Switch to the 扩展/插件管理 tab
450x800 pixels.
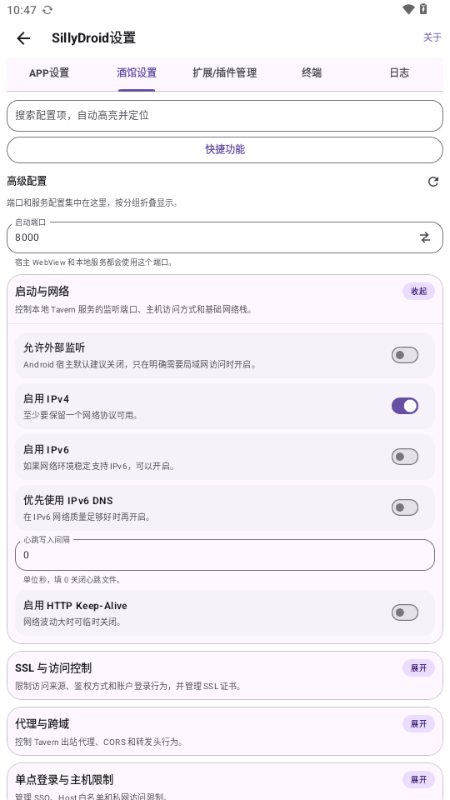224,73
